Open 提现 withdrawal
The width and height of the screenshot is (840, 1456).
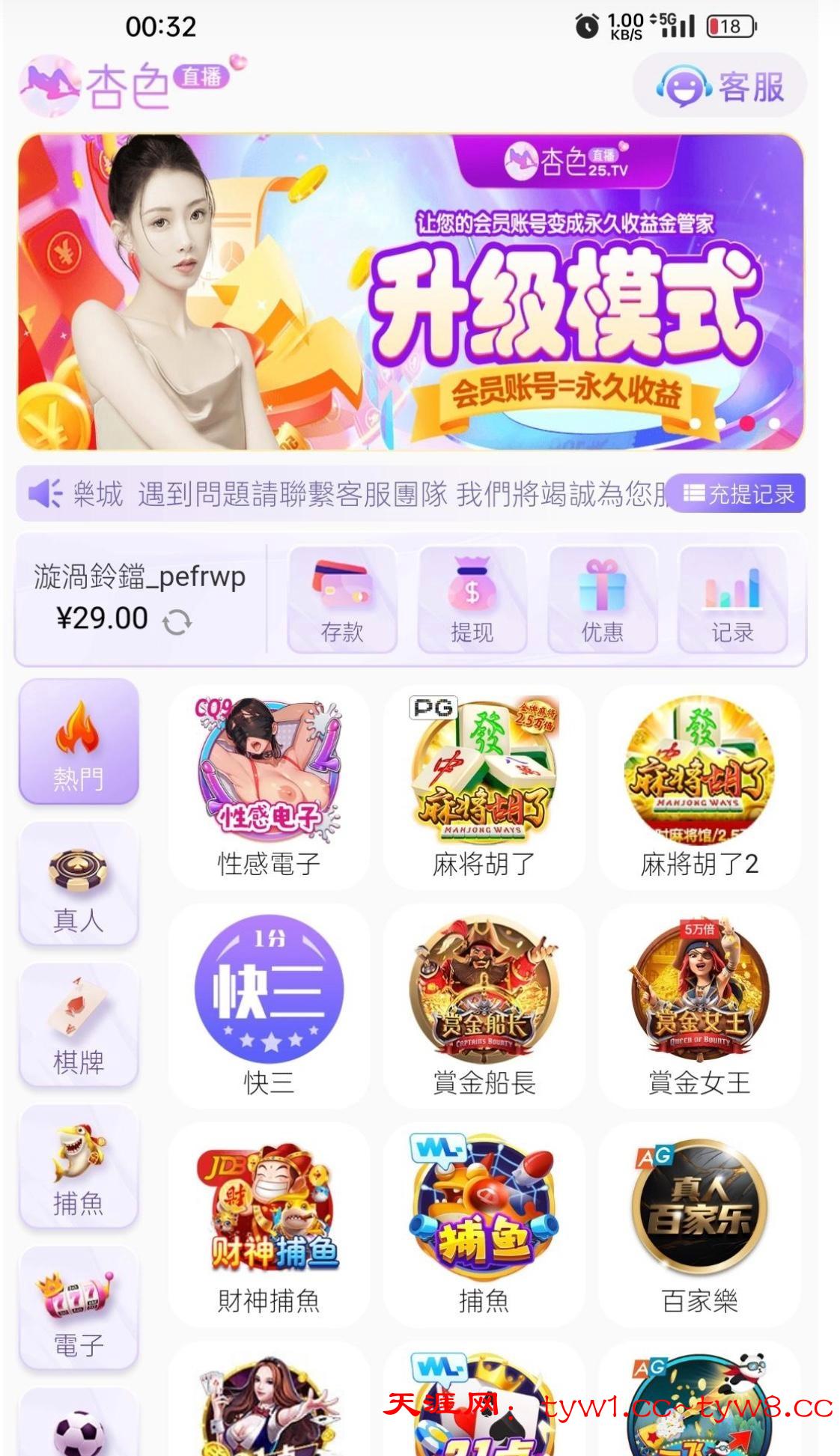coord(472,599)
